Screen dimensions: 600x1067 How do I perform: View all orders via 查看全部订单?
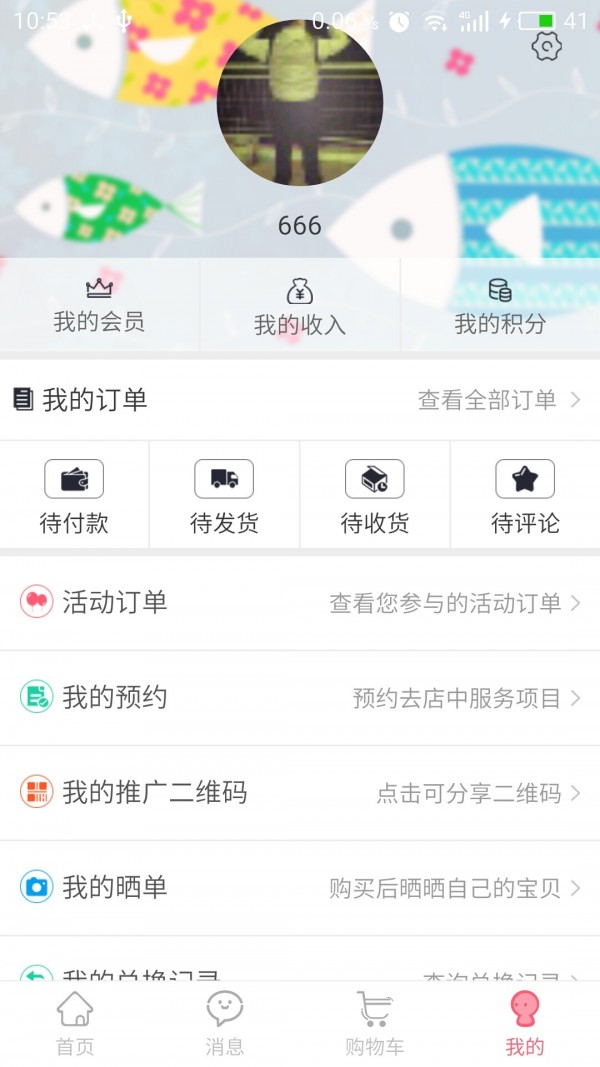click(498, 400)
